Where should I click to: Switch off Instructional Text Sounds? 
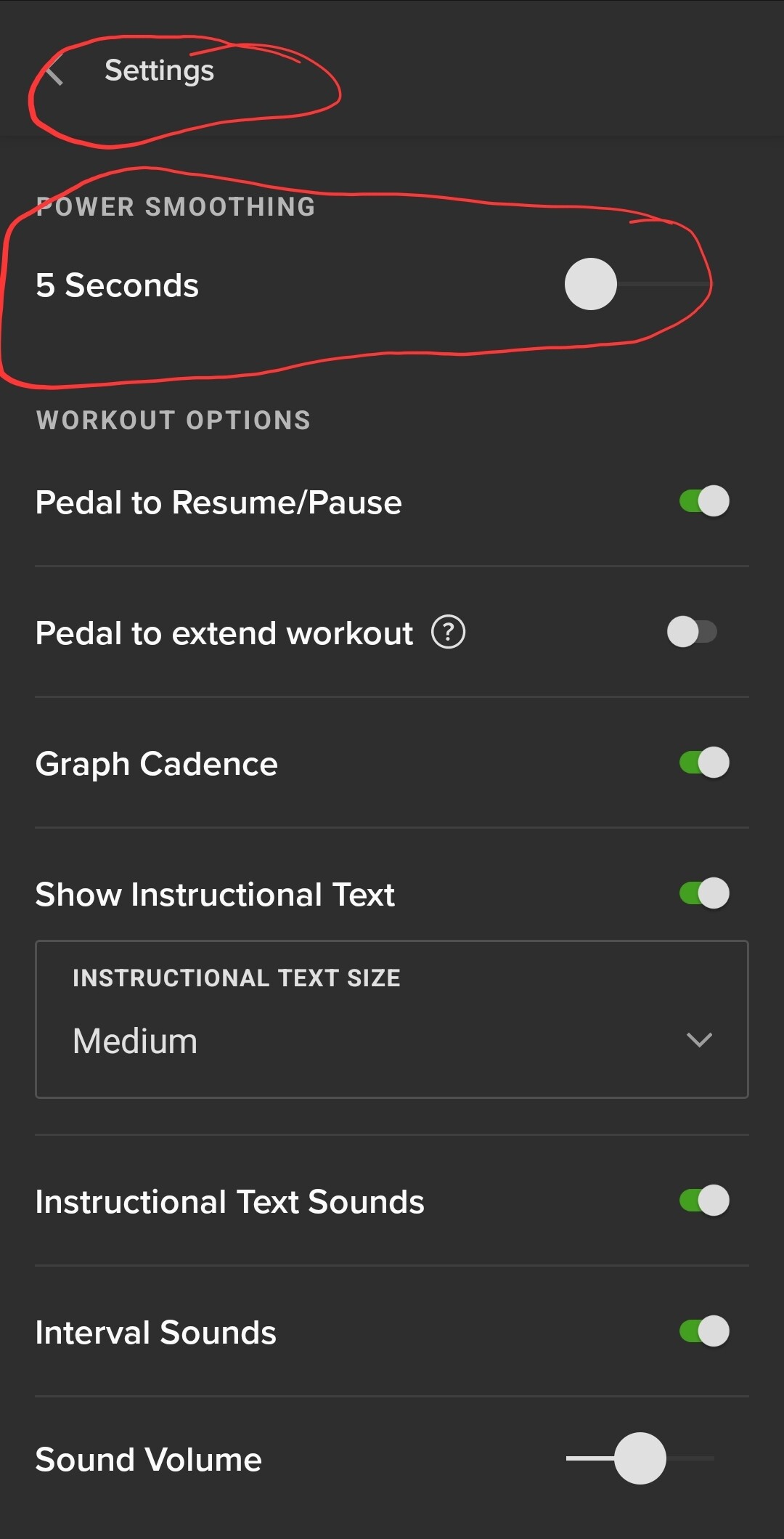coord(704,1201)
